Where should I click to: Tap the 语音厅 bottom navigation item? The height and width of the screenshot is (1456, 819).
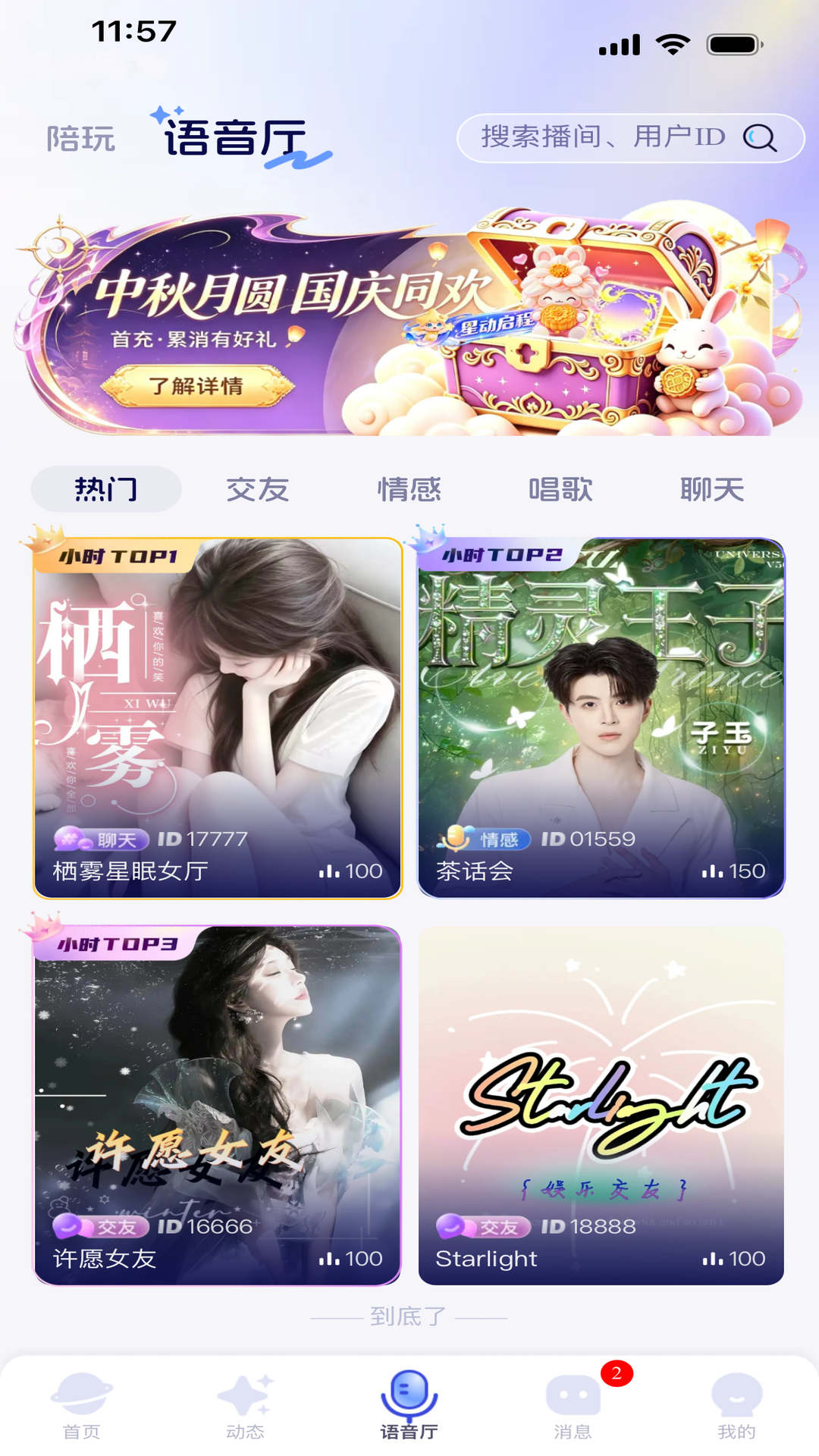tap(409, 1406)
